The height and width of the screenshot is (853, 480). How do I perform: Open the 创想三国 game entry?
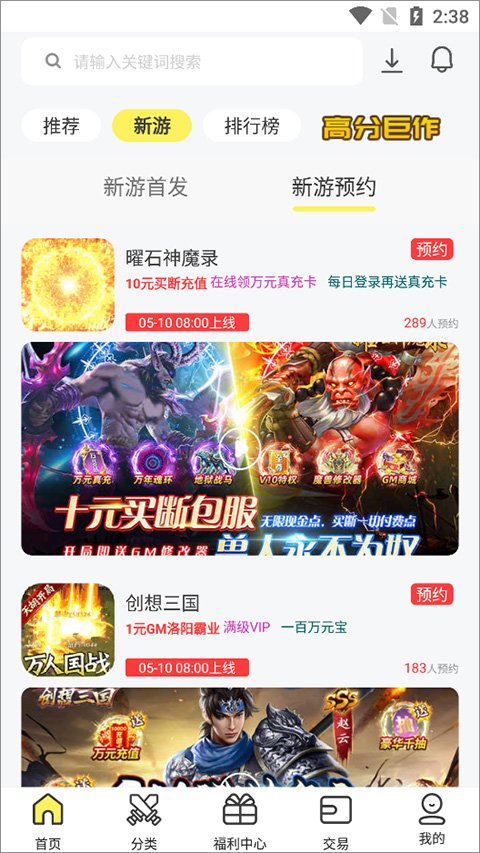coord(239,629)
